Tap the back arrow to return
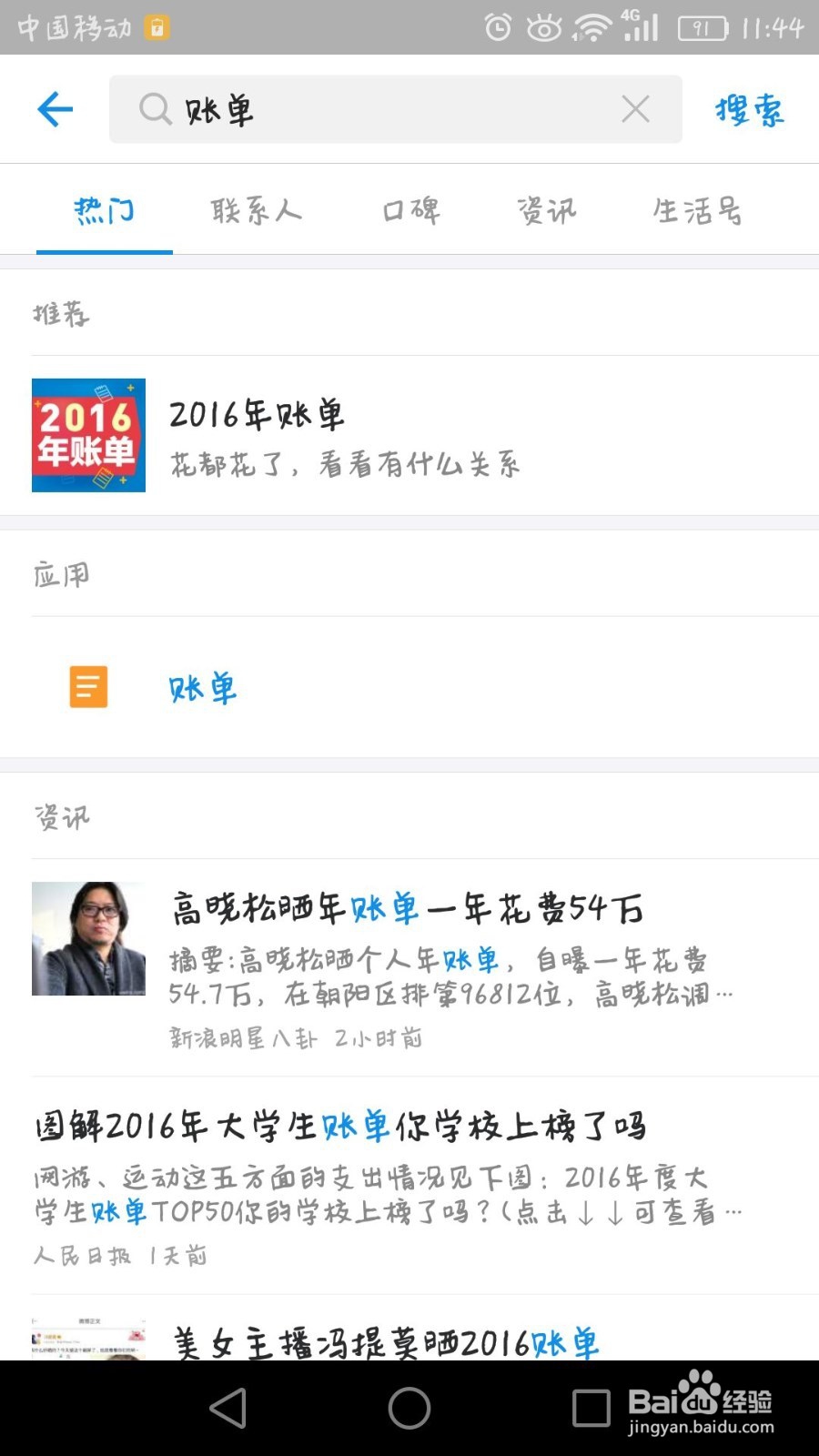819x1456 pixels. tap(55, 108)
